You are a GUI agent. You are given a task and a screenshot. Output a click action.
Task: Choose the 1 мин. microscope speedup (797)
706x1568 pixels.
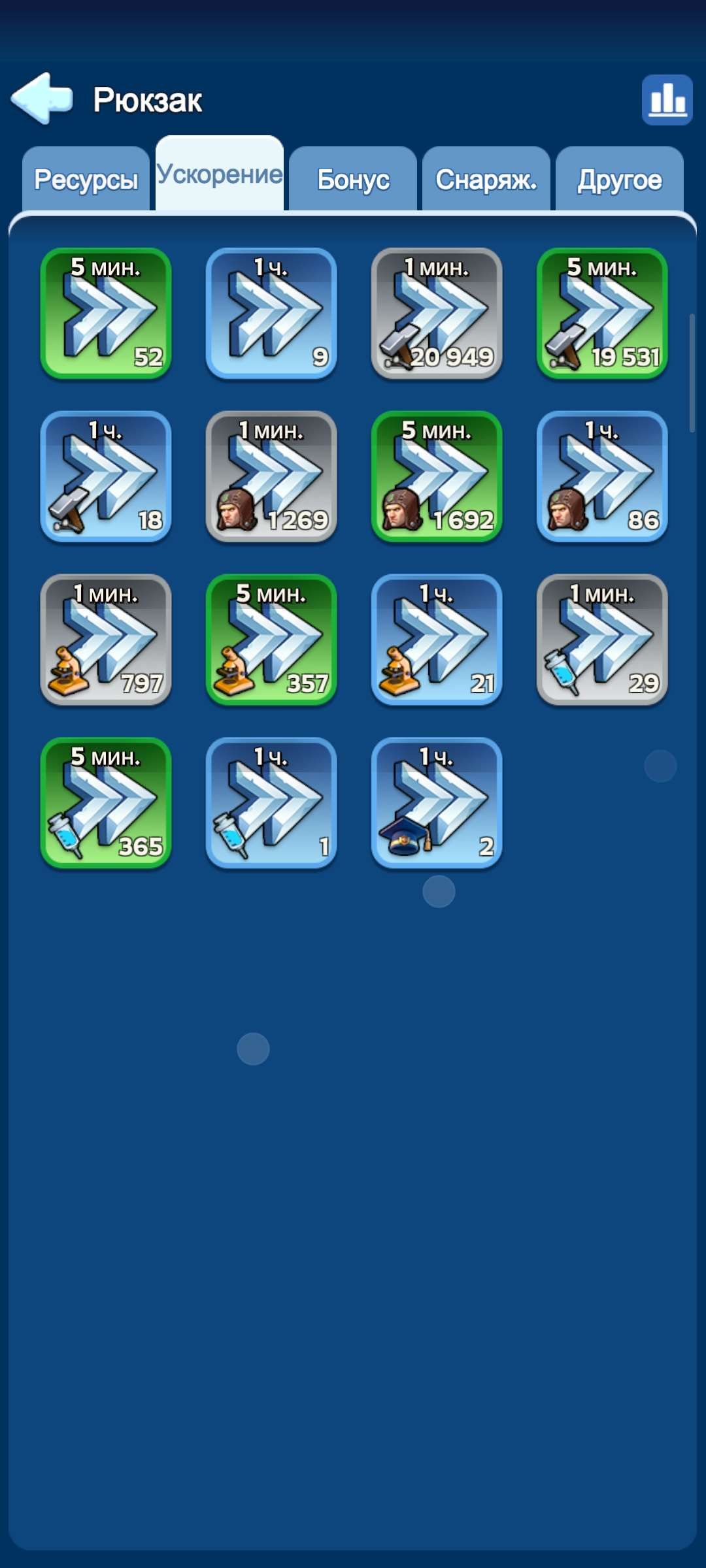coord(106,640)
